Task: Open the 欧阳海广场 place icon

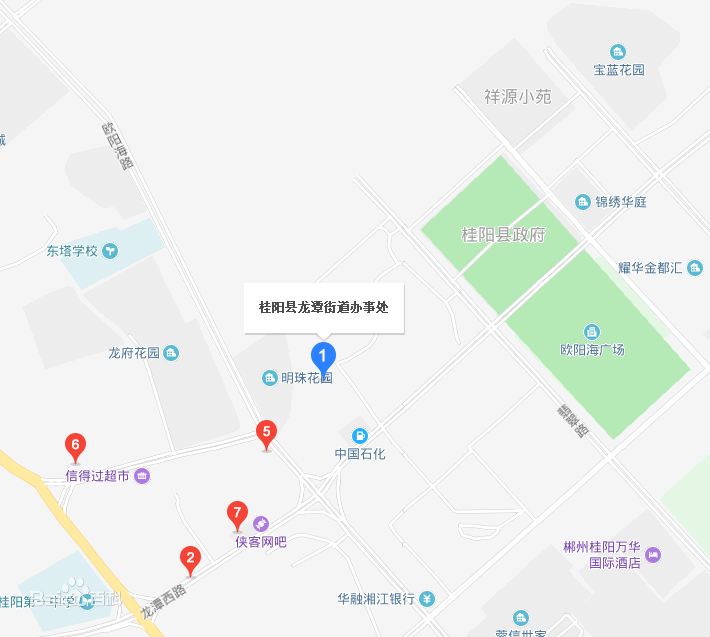Action: pyautogui.click(x=592, y=331)
